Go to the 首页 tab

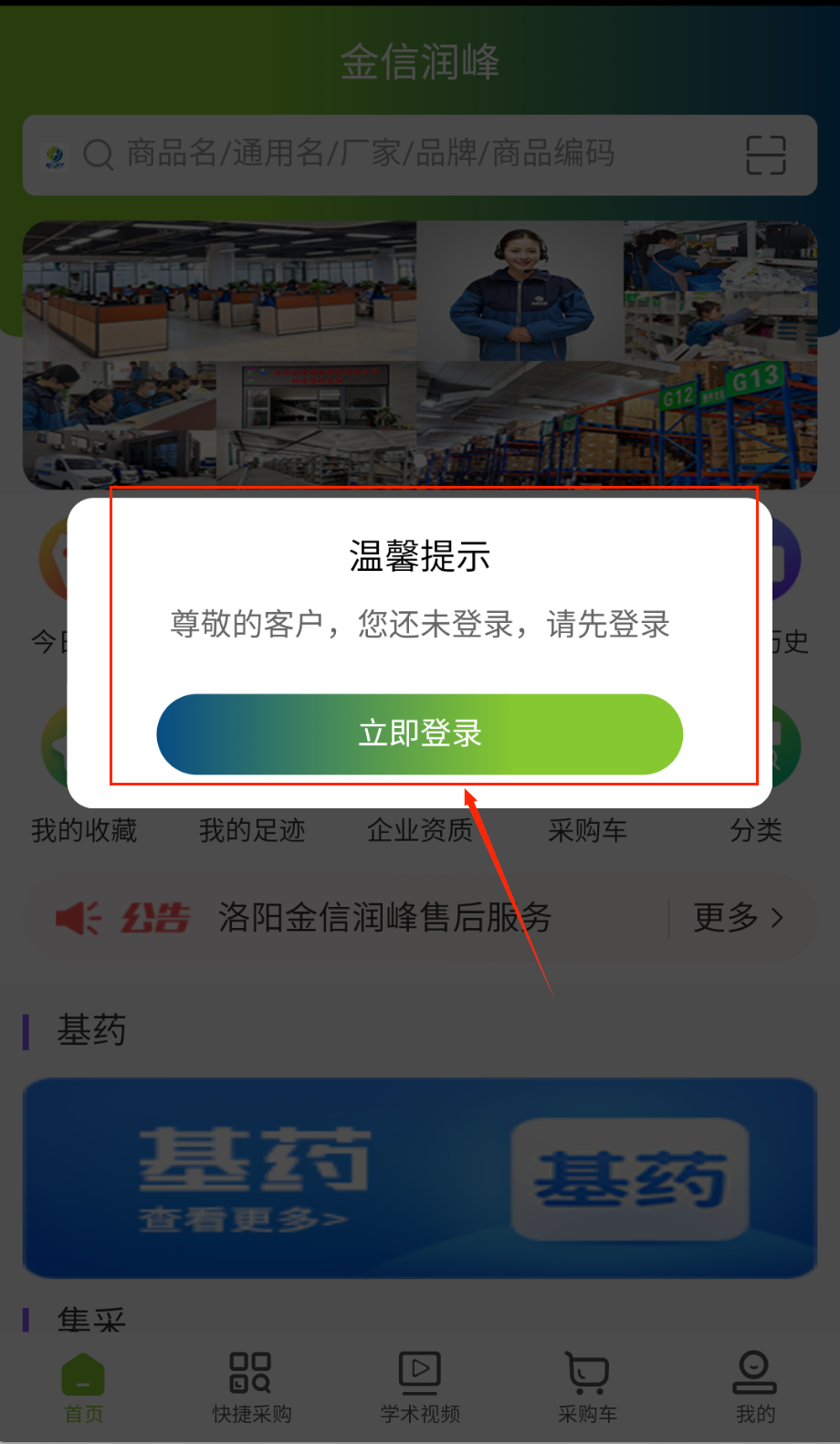(83, 1386)
